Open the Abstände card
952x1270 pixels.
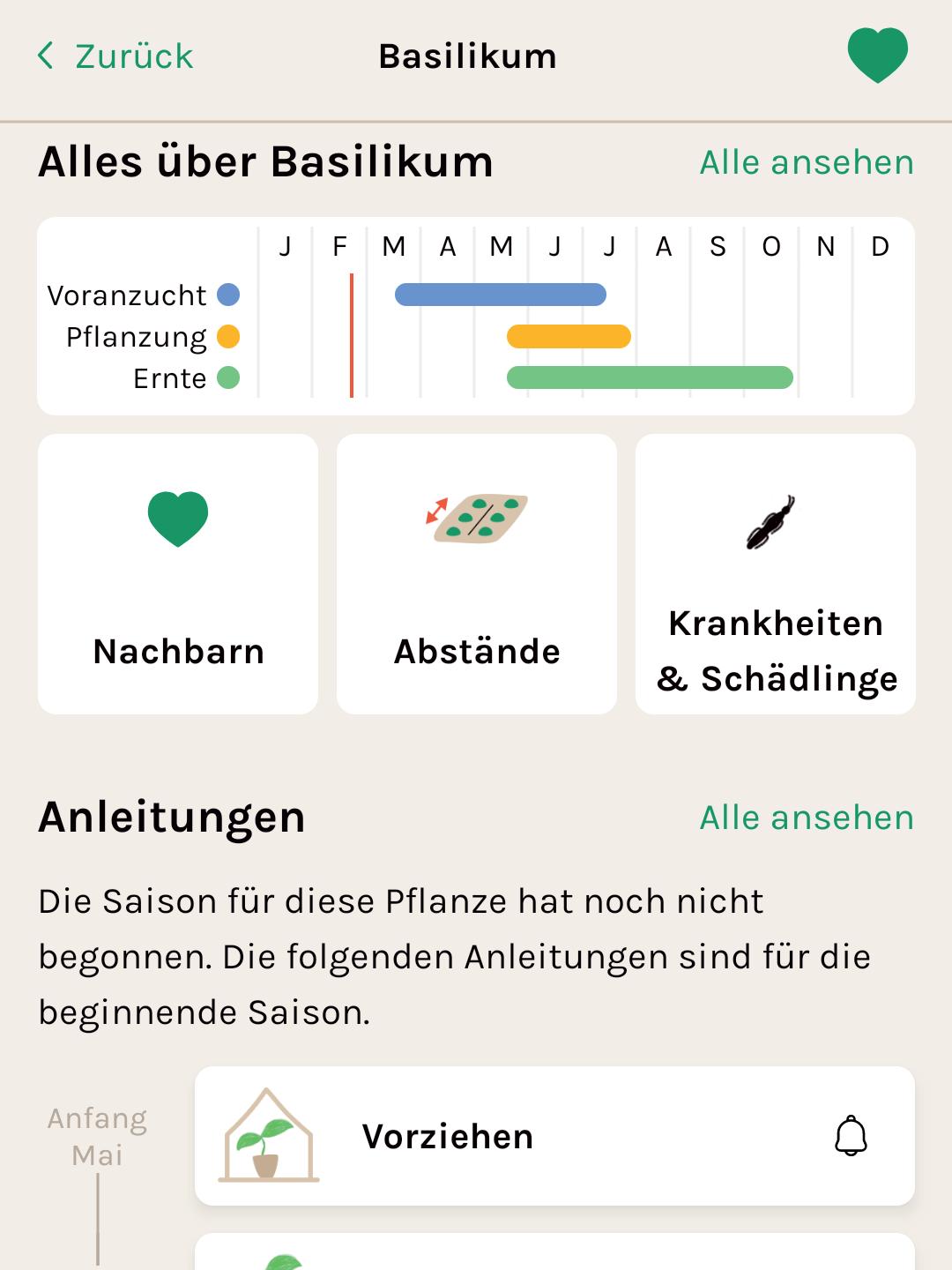pos(477,574)
